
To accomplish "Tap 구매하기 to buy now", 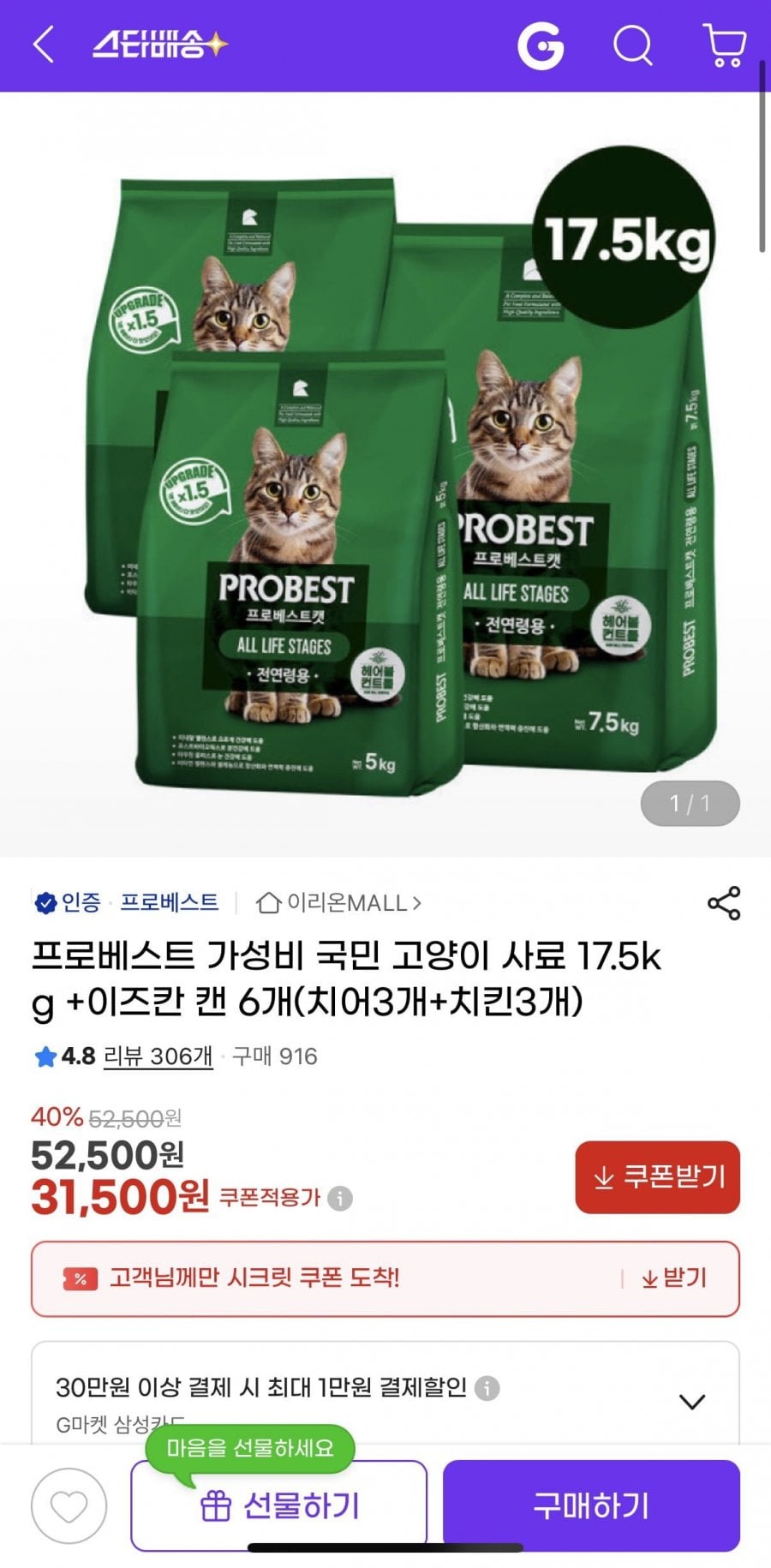I will pyautogui.click(x=591, y=1505).
